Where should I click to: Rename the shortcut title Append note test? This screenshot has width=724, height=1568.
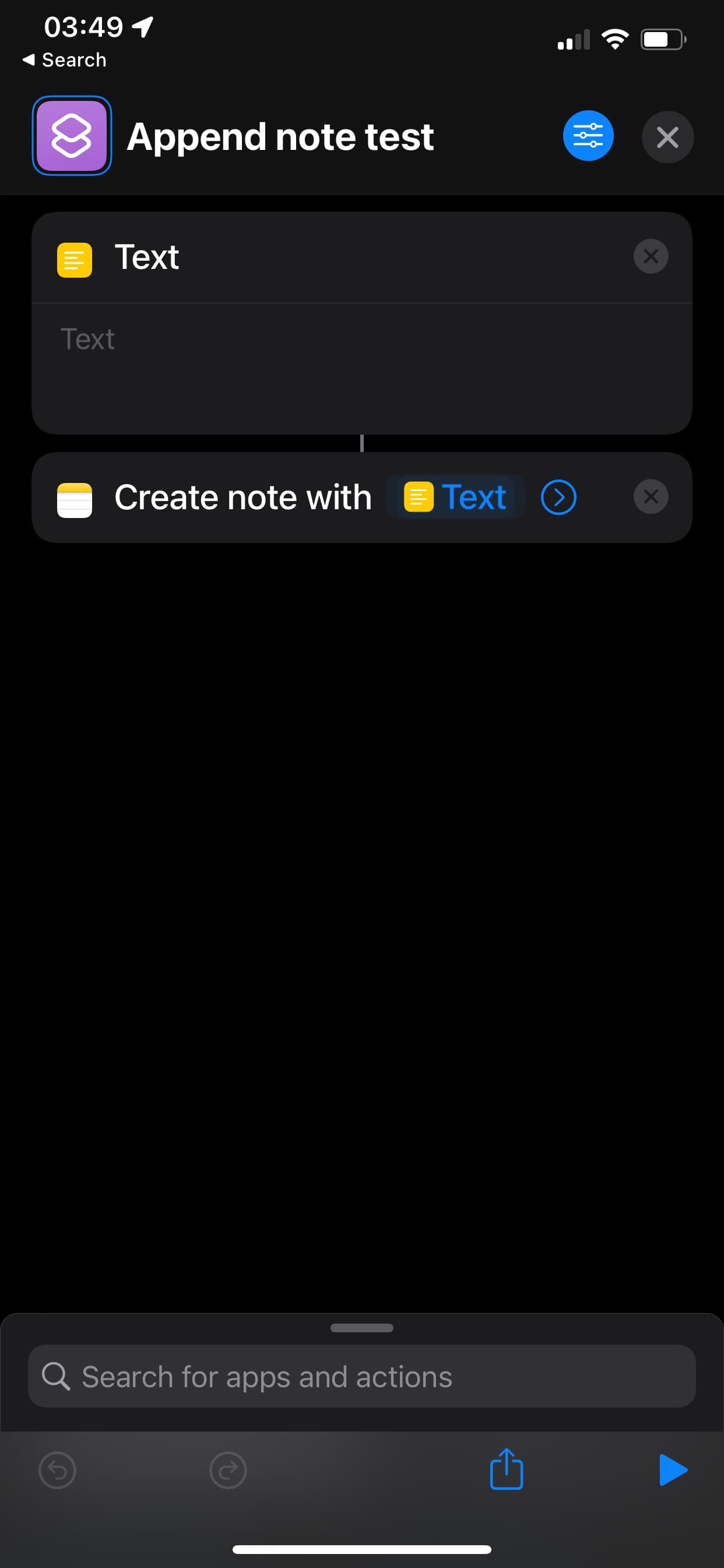click(280, 136)
